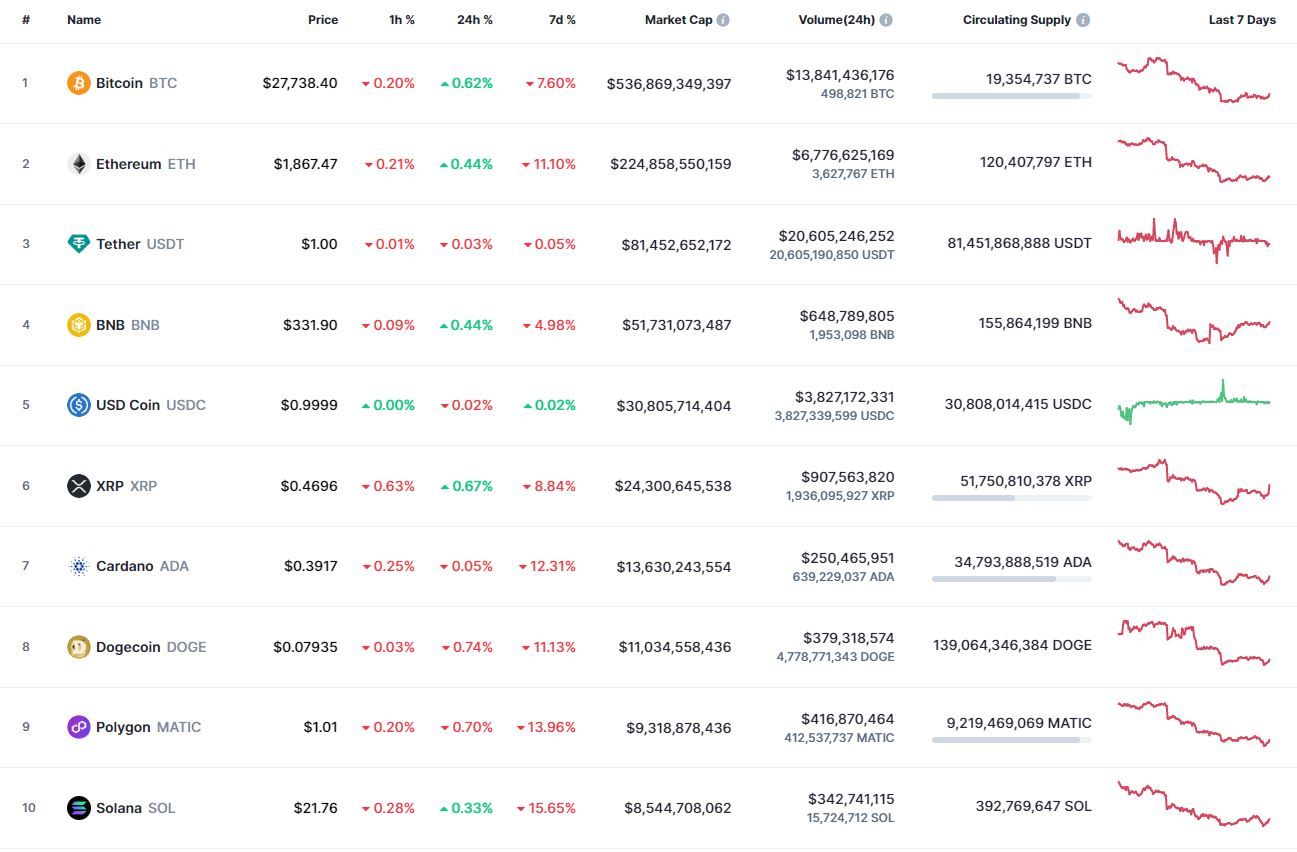Sort by the 1h % column header
Image resolution: width=1297 pixels, height=852 pixels.
(402, 20)
